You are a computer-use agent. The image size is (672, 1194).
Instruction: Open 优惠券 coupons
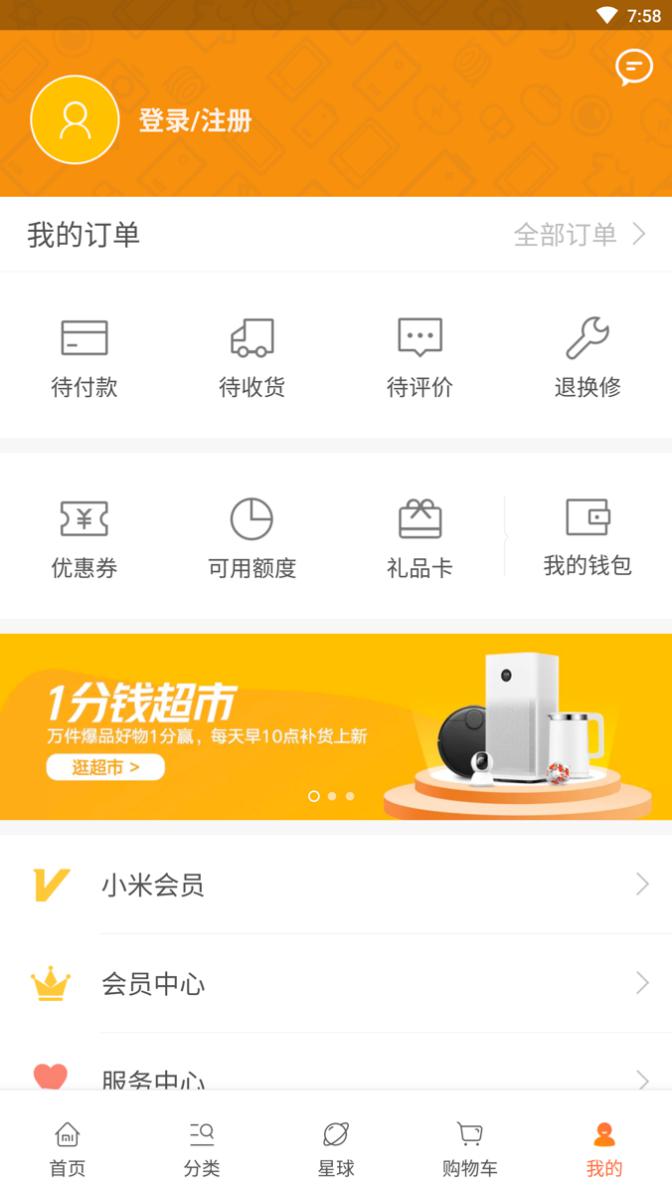84,538
